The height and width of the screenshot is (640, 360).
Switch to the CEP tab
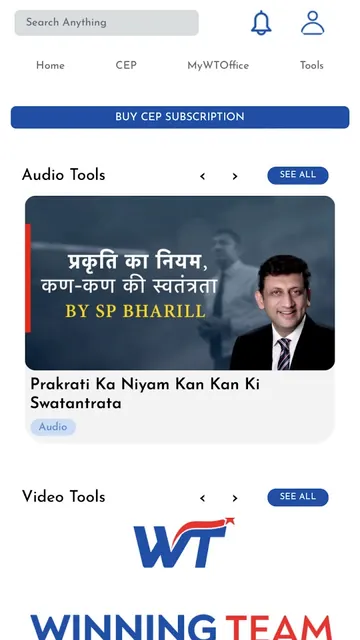(126, 65)
